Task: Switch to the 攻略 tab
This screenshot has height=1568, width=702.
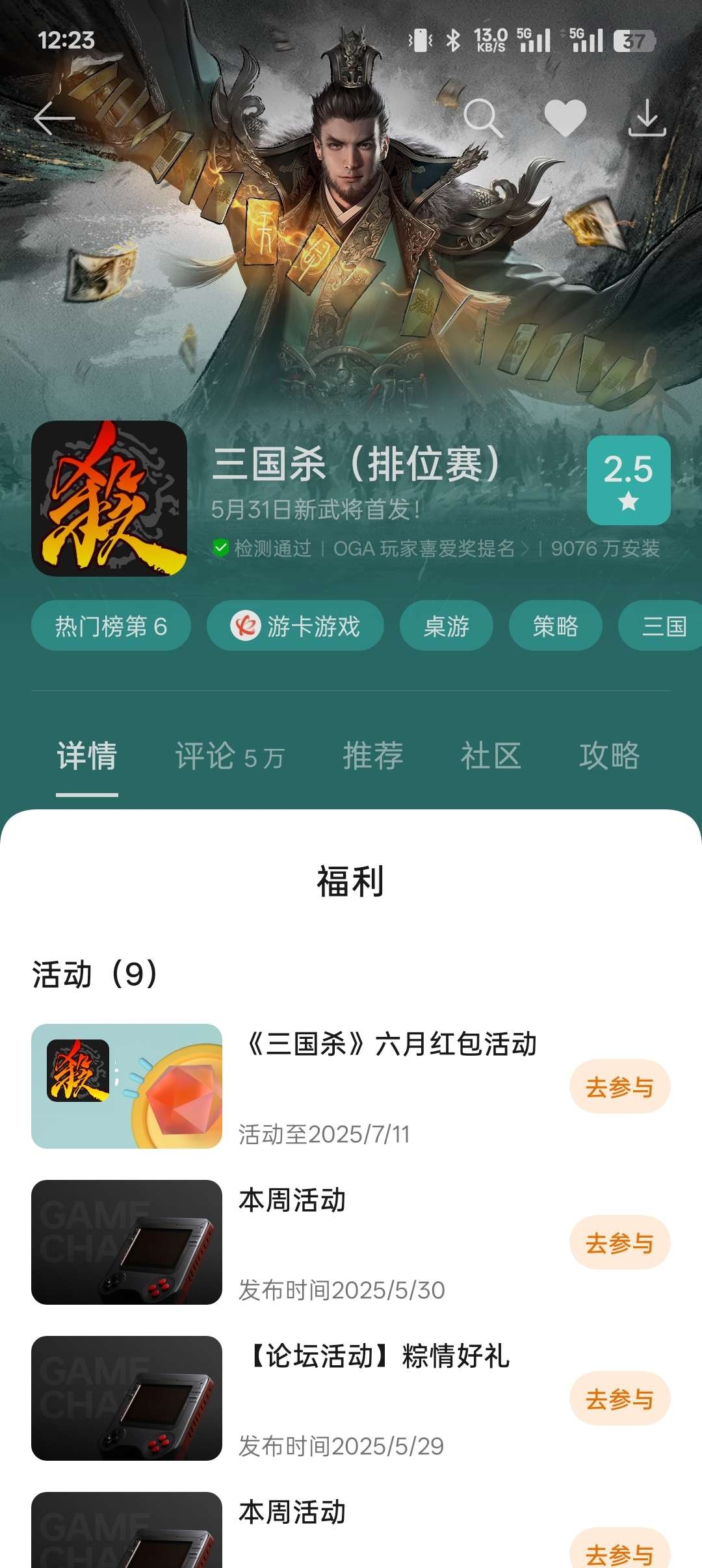Action: pos(609,756)
